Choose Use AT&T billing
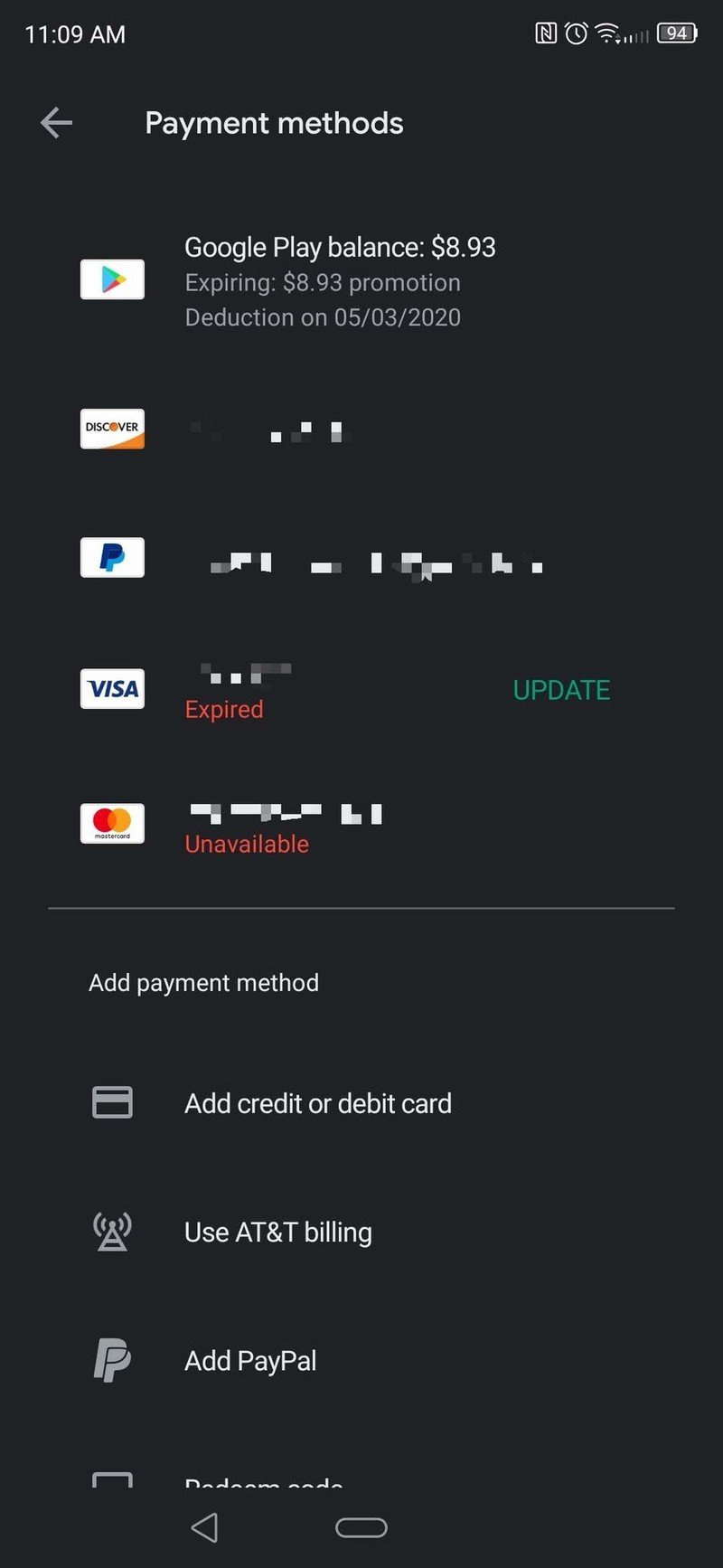 [x=277, y=1233]
